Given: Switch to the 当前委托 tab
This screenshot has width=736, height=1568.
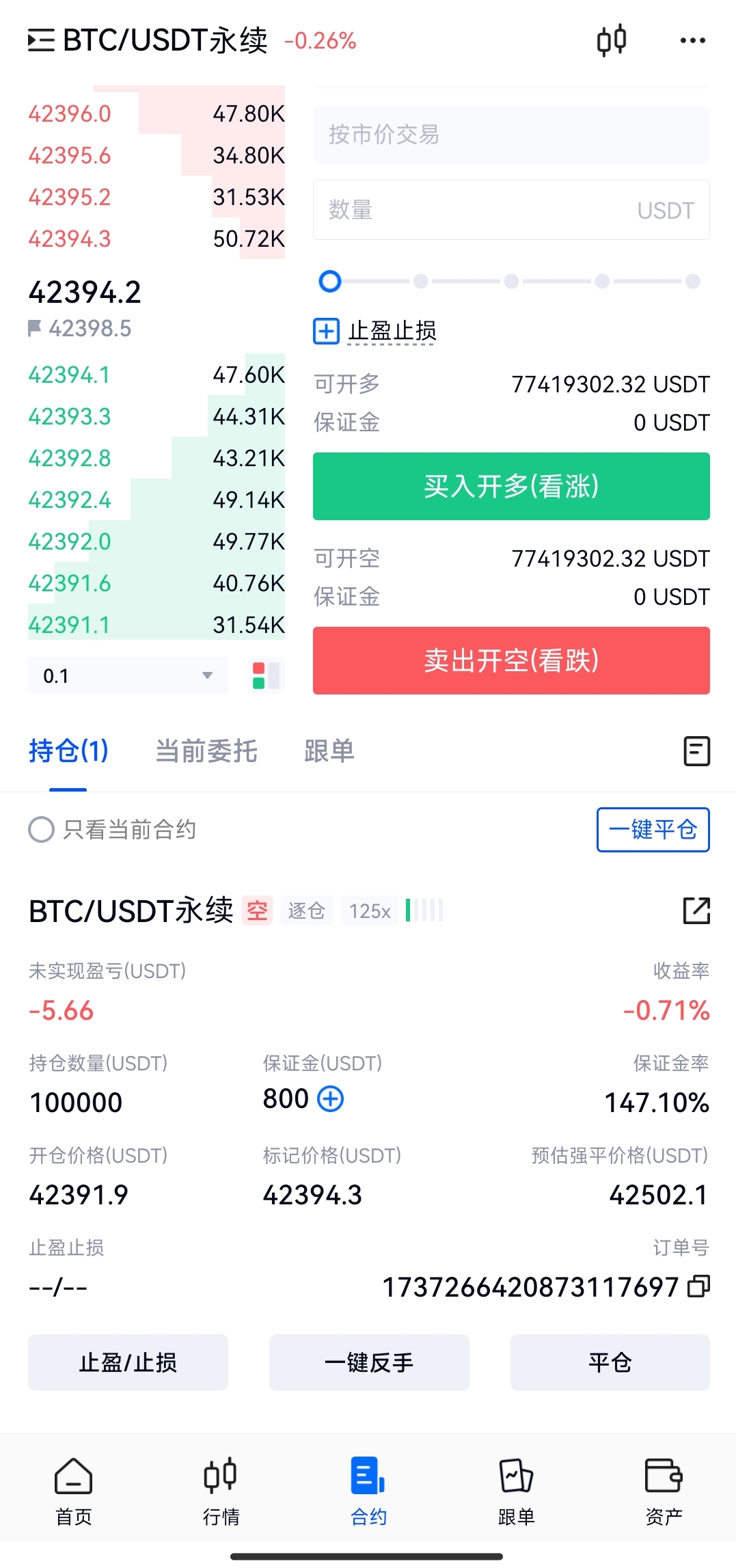Looking at the screenshot, I should pyautogui.click(x=206, y=751).
